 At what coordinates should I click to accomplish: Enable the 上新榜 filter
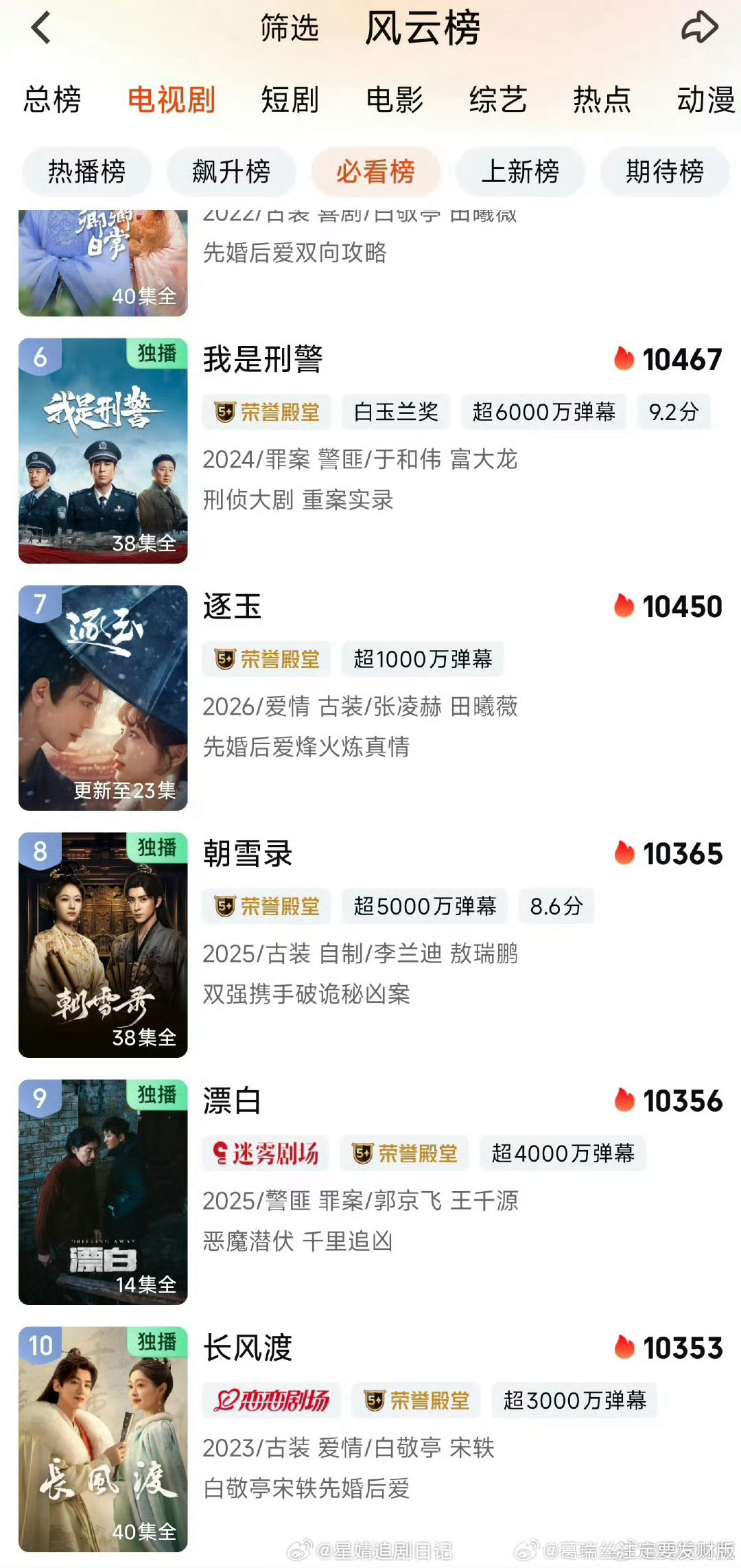[x=520, y=173]
